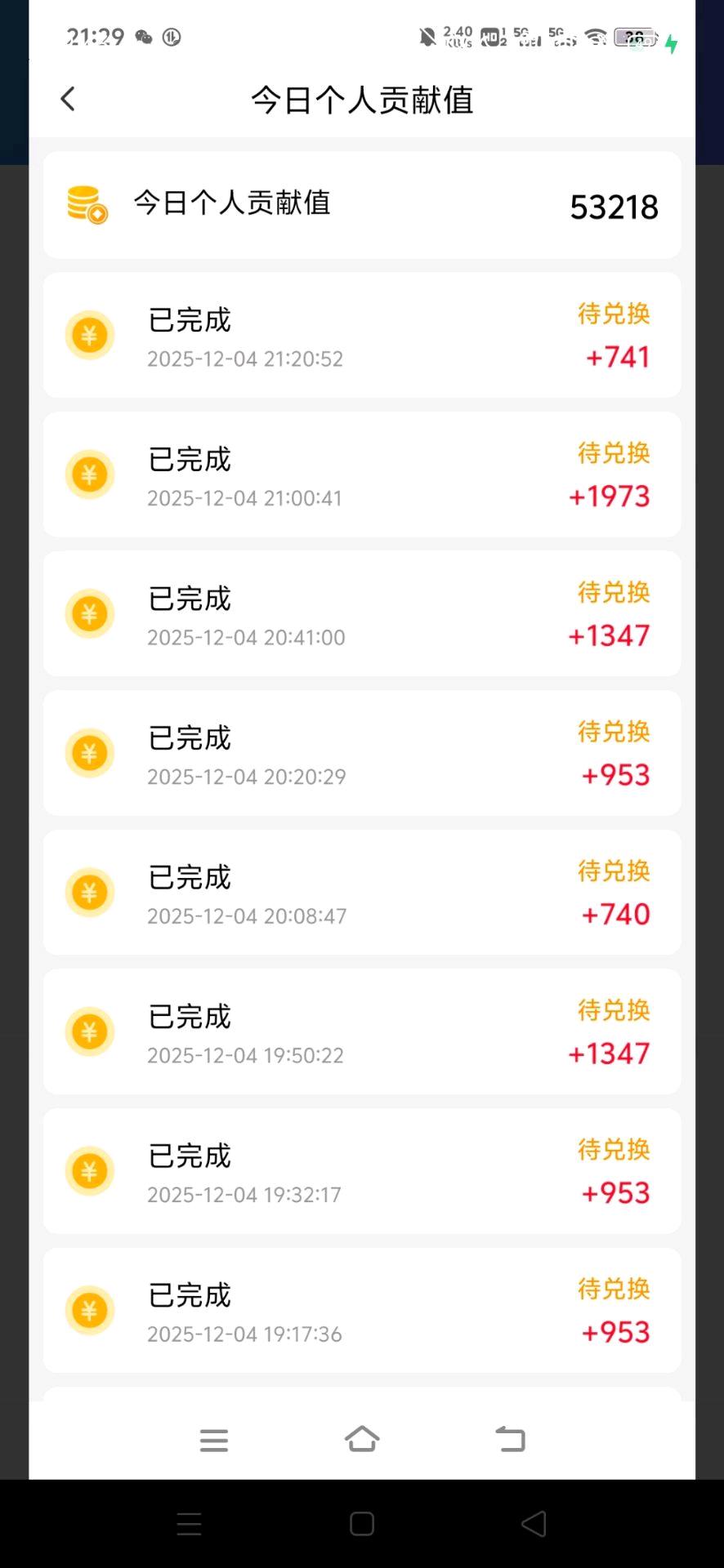Tap the battery indicator in the status bar

point(633,37)
